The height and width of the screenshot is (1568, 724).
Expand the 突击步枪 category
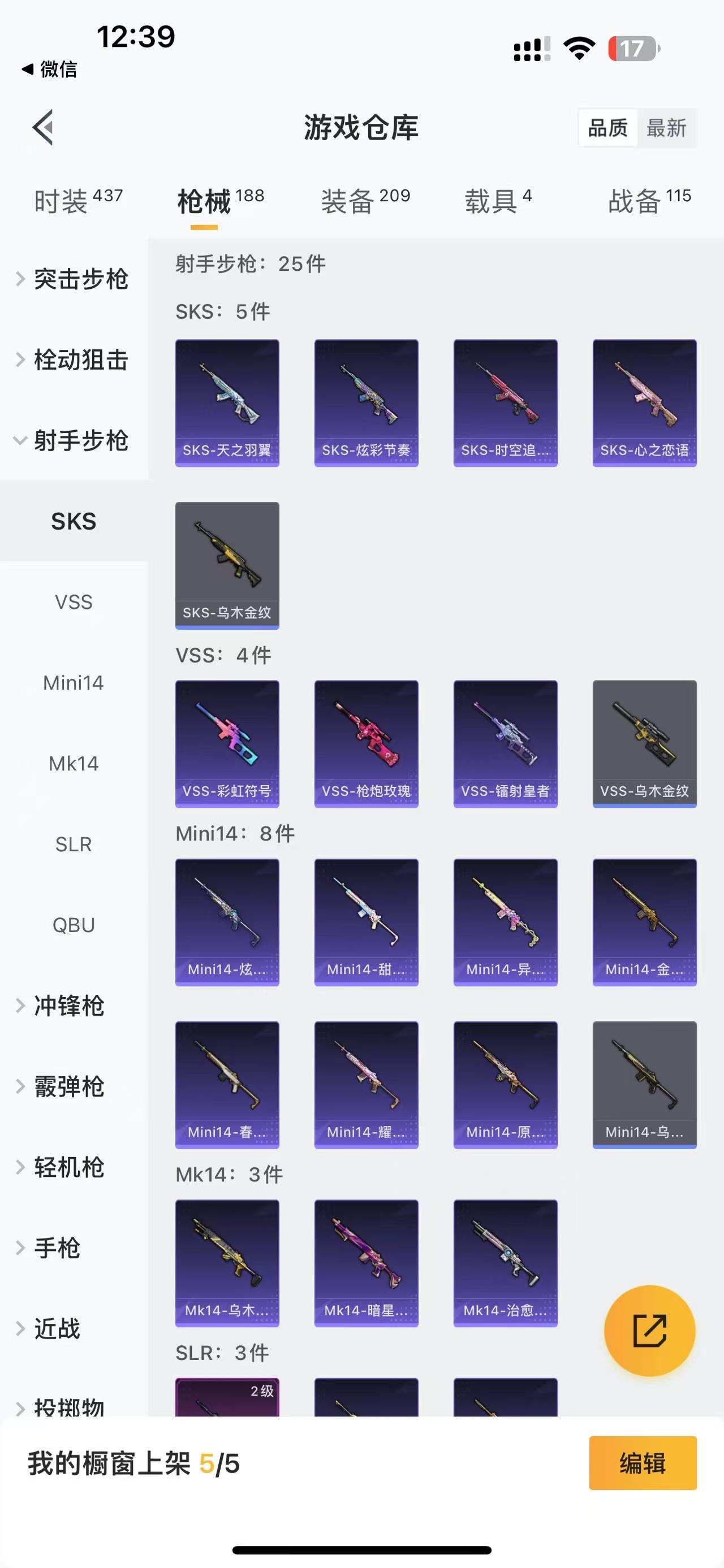coord(79,280)
